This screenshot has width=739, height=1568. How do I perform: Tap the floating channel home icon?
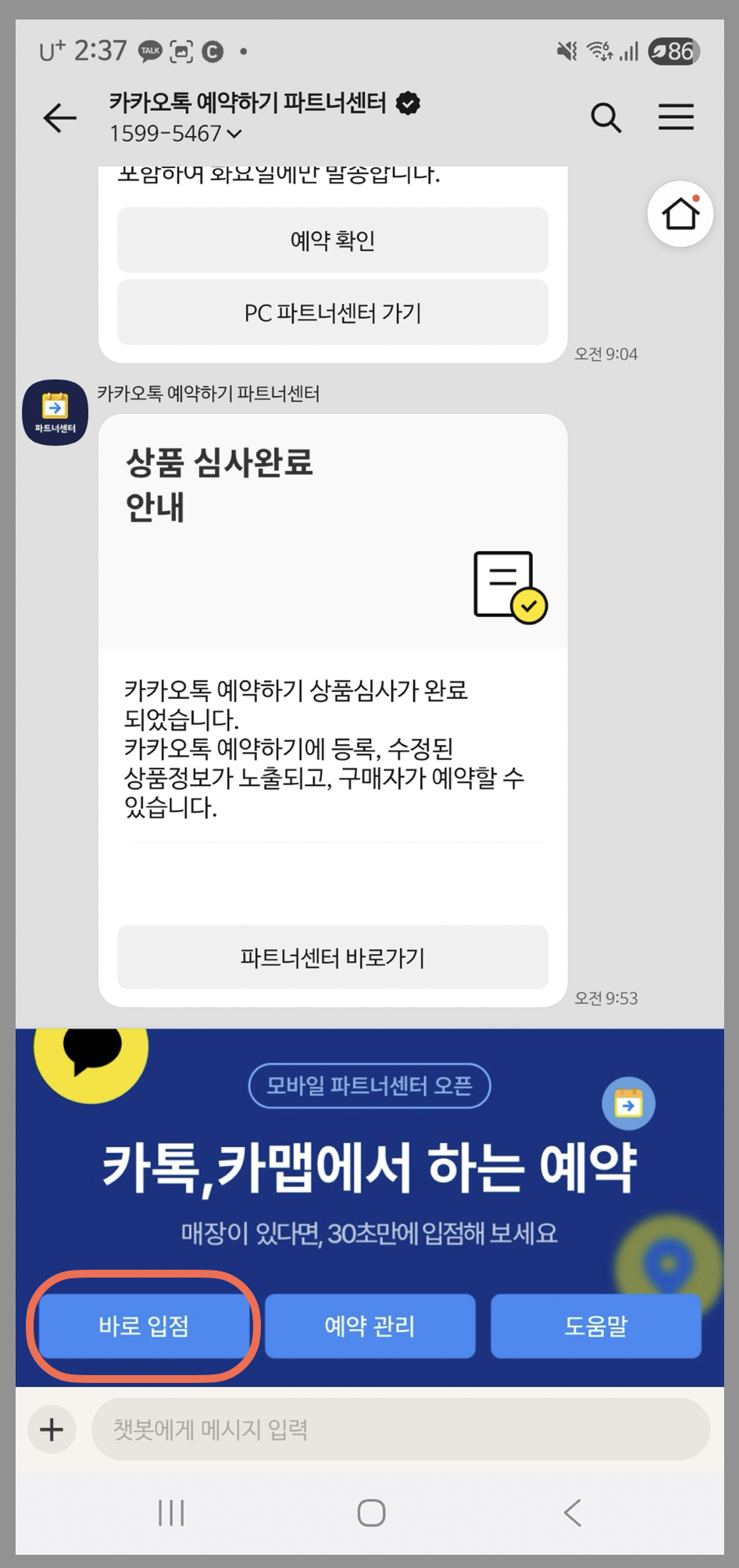[x=680, y=214]
